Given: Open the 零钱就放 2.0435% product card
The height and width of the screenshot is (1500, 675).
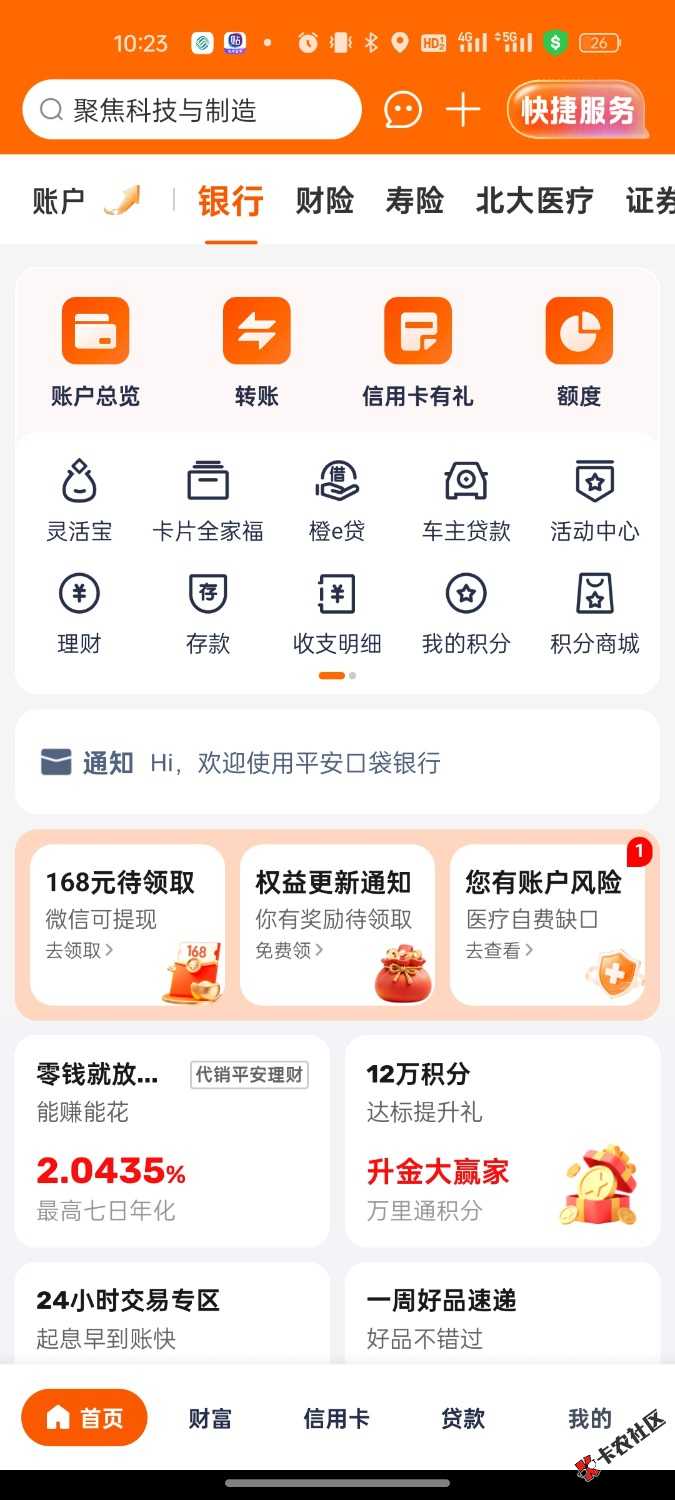Looking at the screenshot, I should (x=172, y=1141).
